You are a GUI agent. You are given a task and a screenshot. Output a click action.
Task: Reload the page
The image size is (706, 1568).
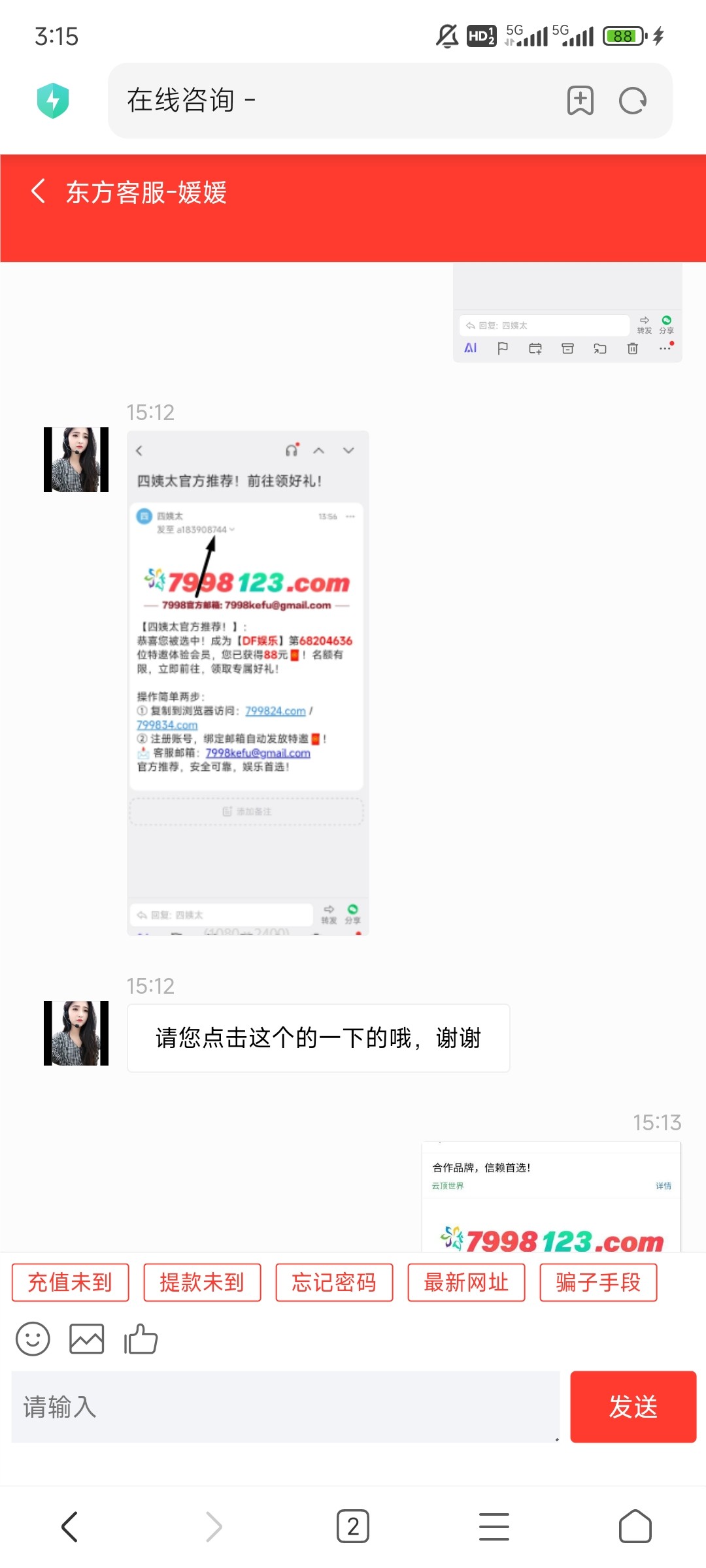point(632,101)
